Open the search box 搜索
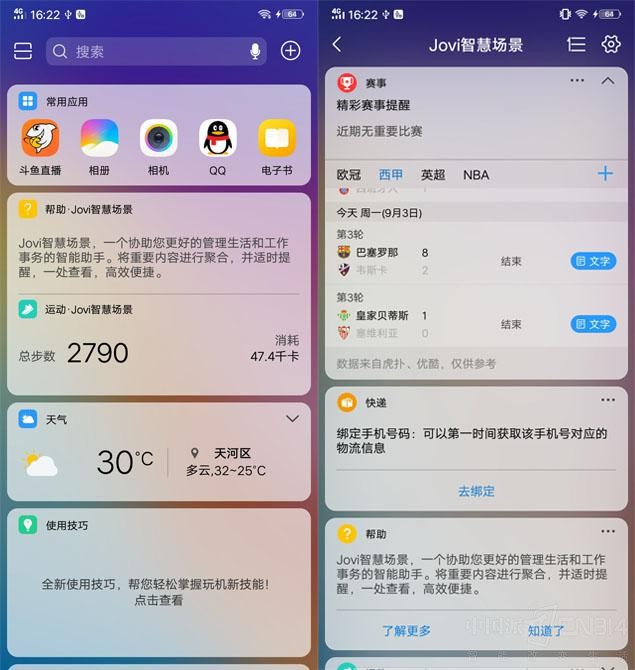 pos(150,51)
